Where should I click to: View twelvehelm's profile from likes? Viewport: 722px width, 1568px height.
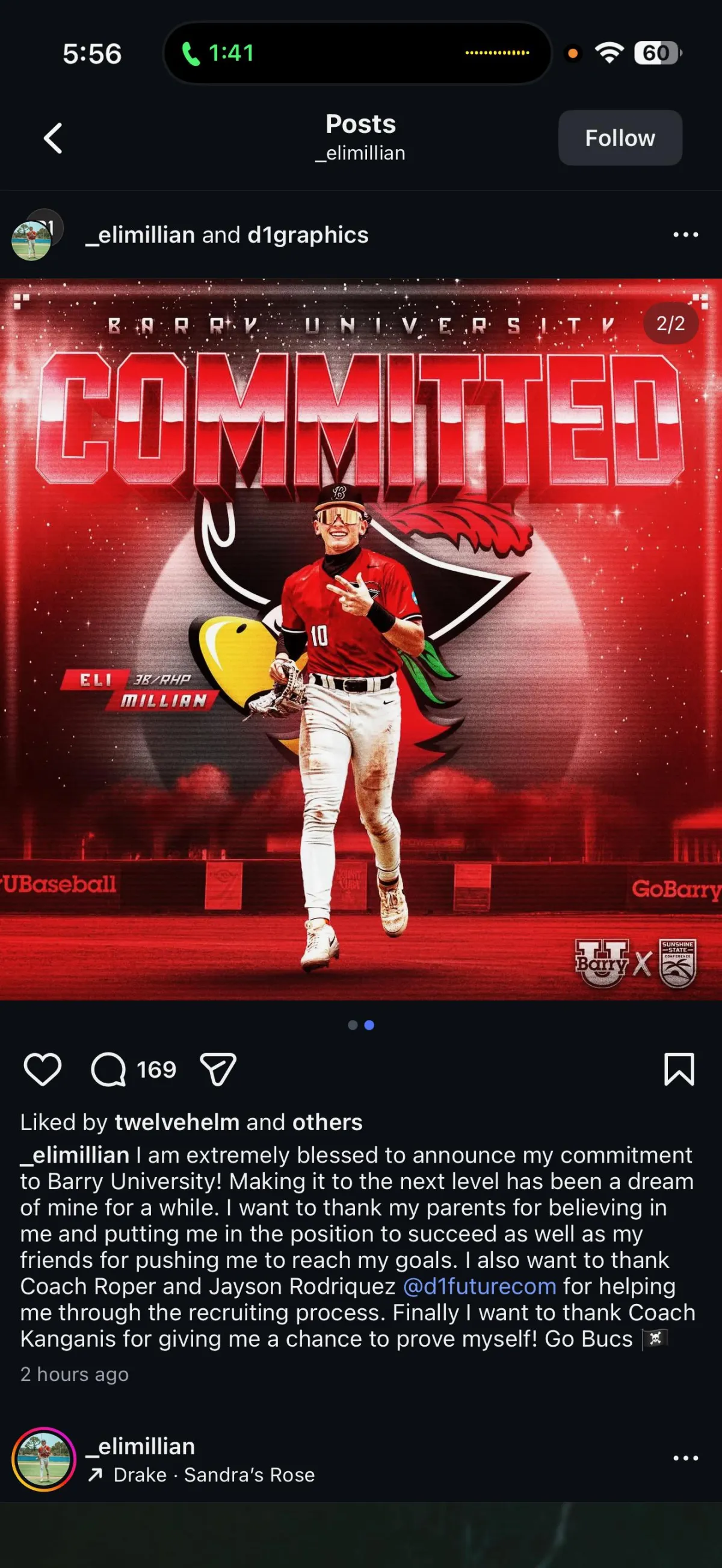pos(176,1122)
